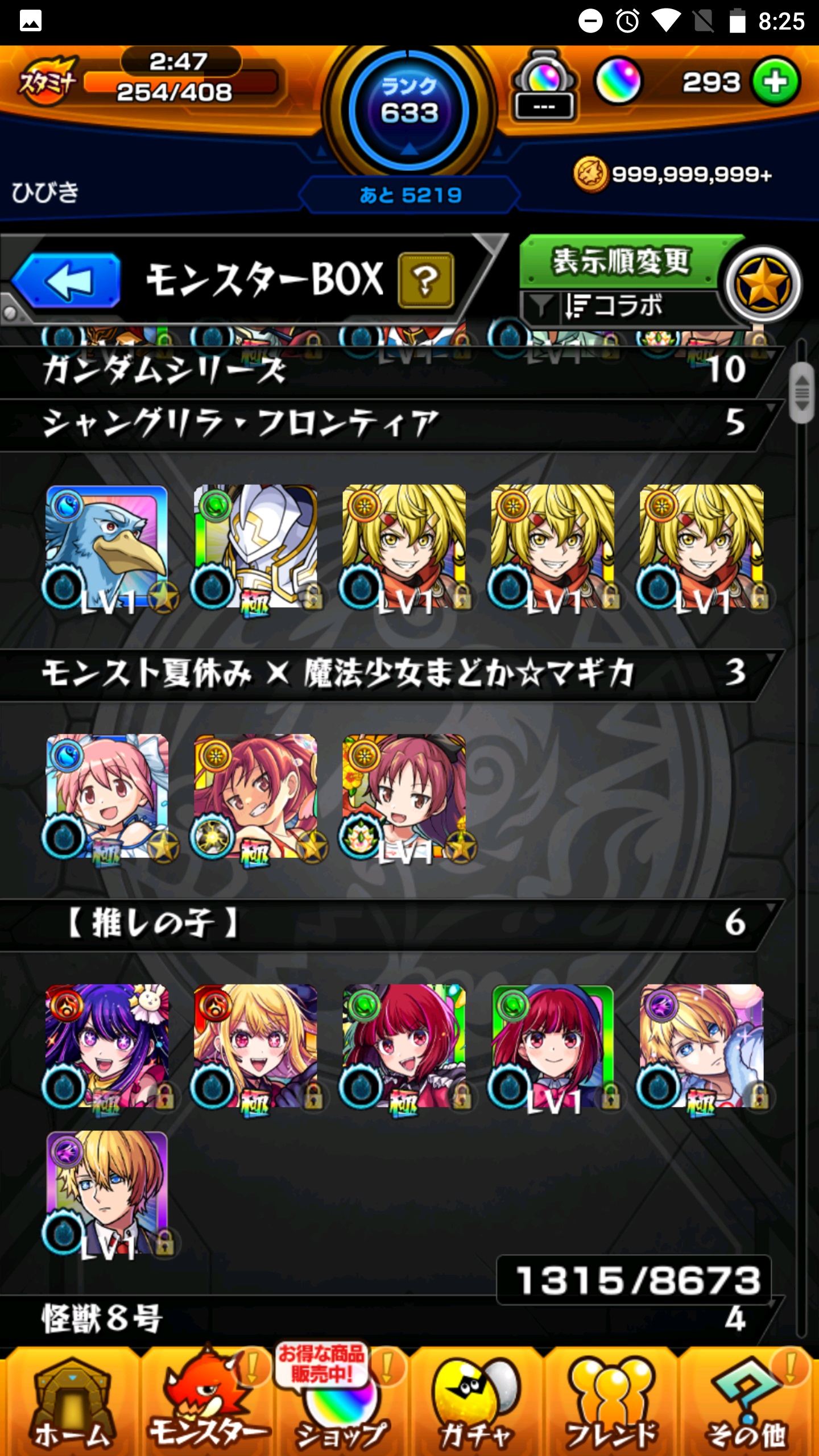
Task: Select the purple-haired star-eyed idol monster
Action: tap(107, 1045)
